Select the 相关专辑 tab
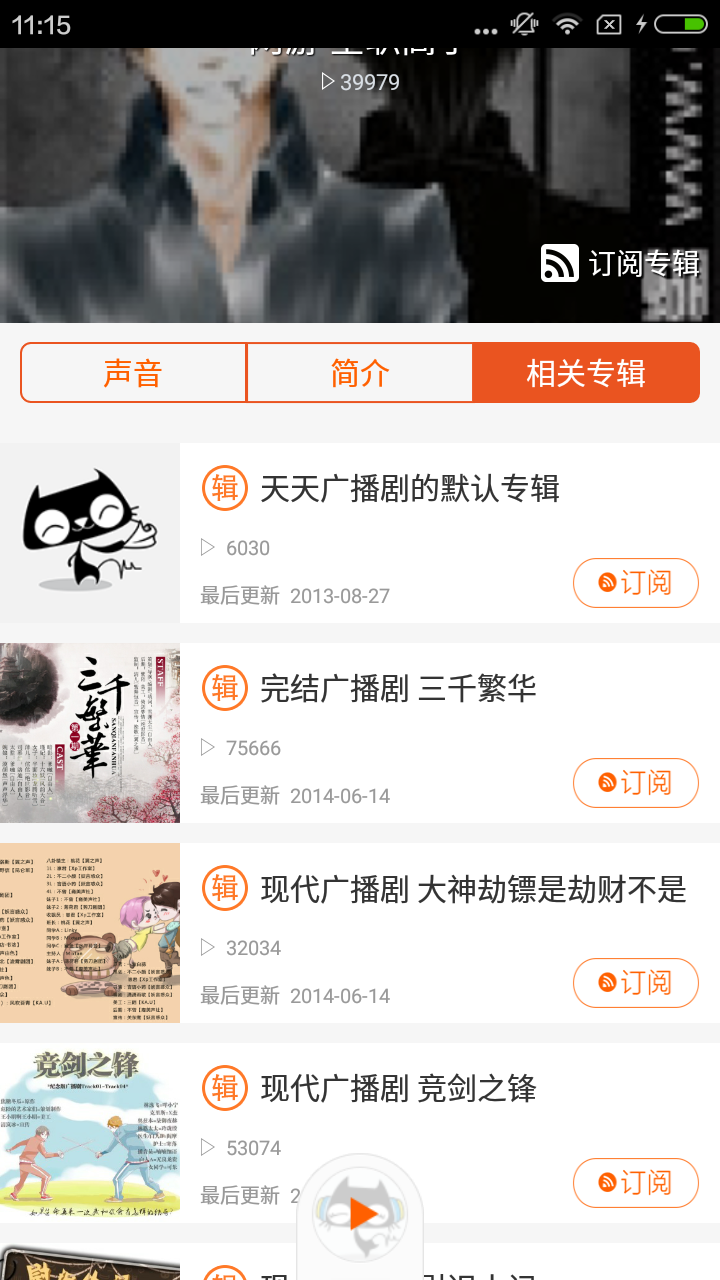 point(586,373)
